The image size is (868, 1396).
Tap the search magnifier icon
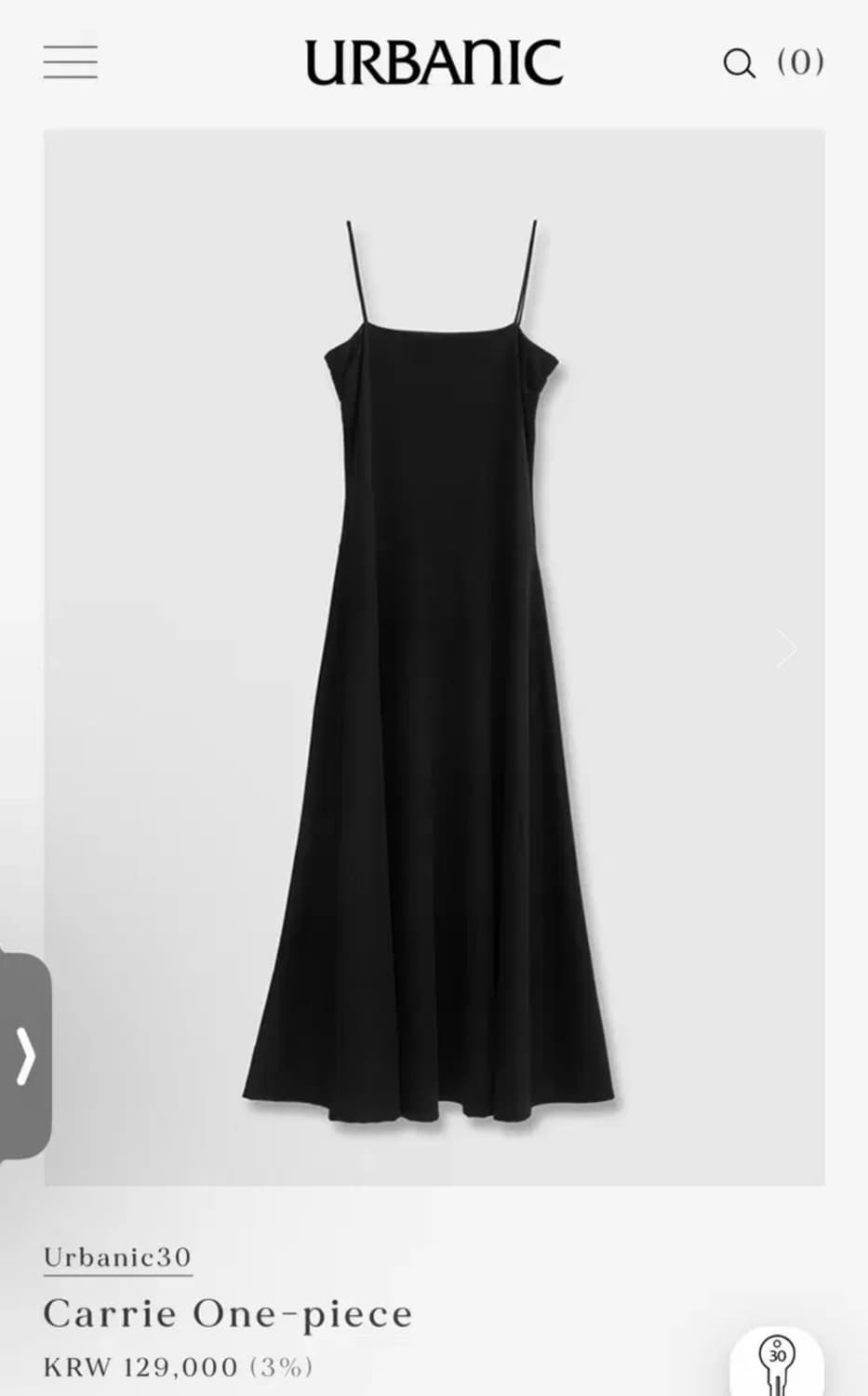[x=739, y=63]
